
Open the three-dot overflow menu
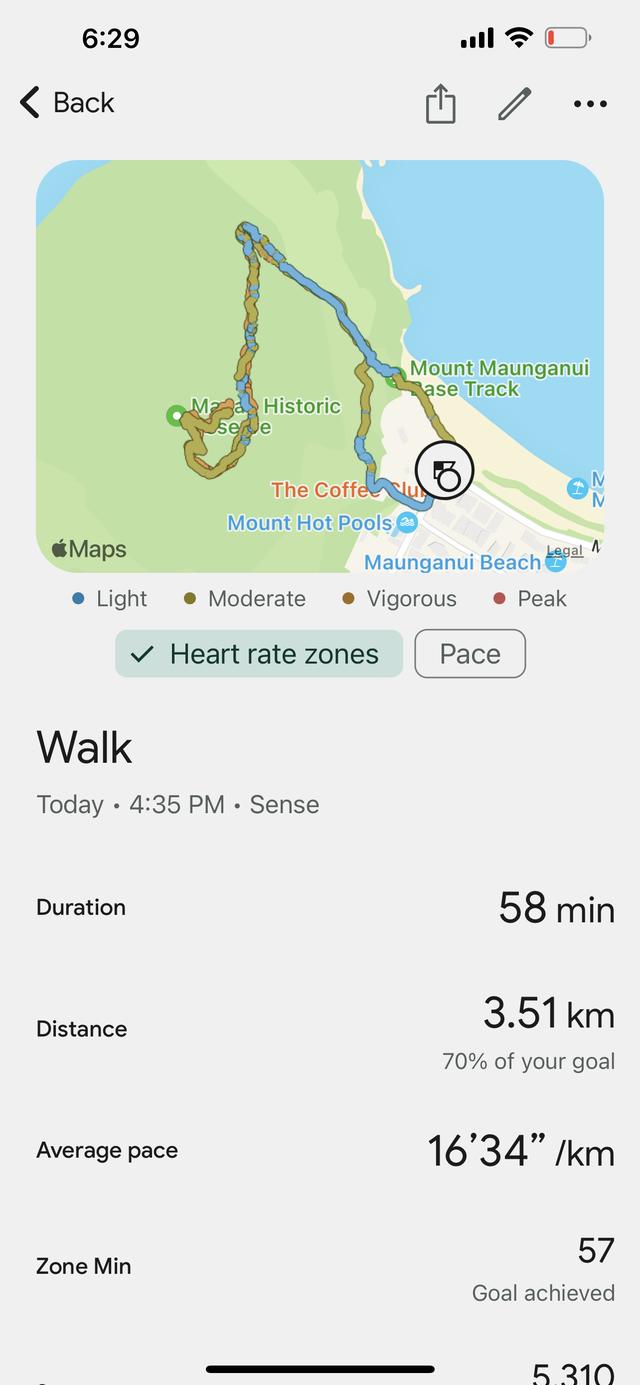click(x=590, y=104)
